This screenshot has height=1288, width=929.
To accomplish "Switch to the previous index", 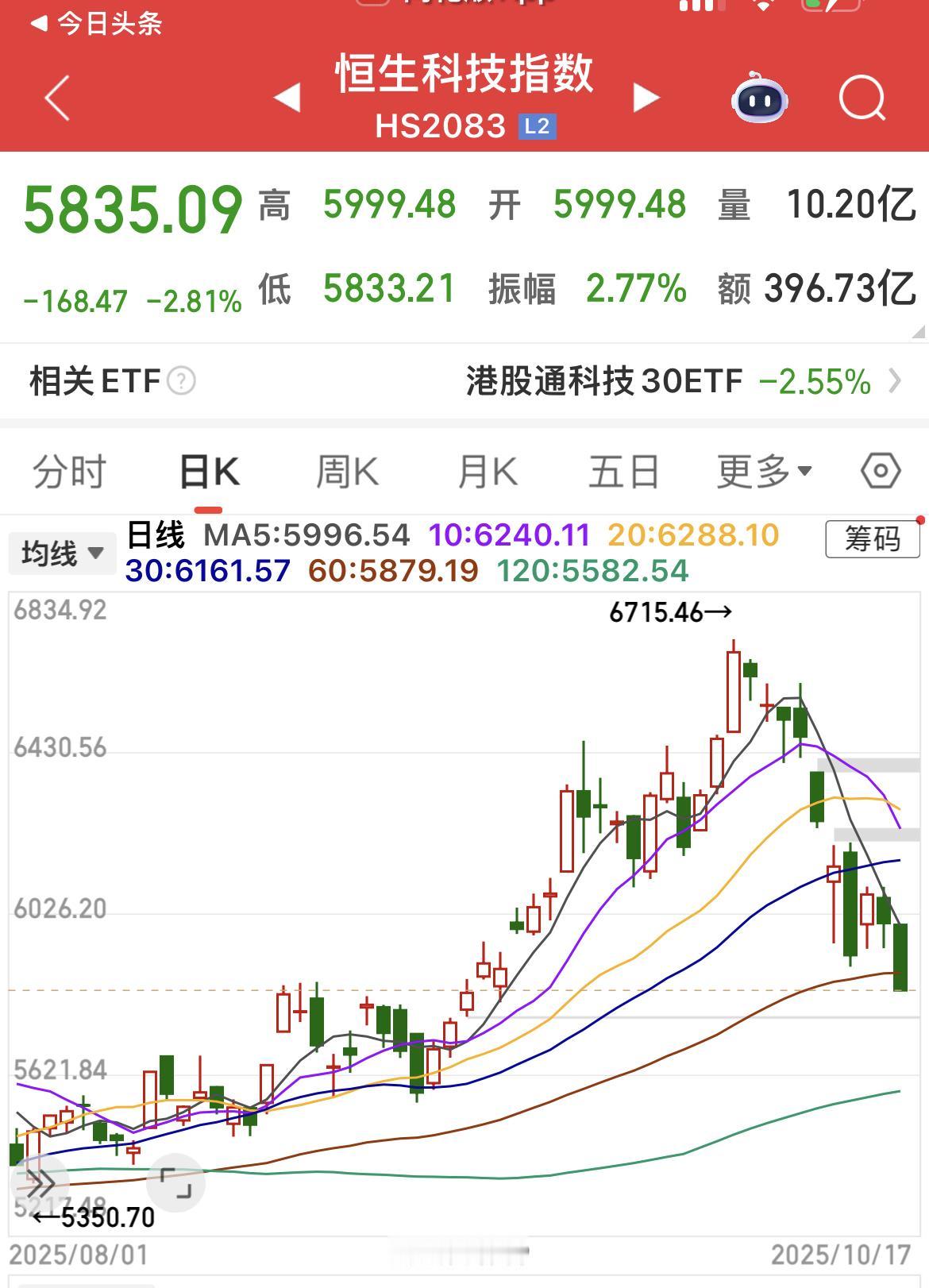I will click(287, 98).
